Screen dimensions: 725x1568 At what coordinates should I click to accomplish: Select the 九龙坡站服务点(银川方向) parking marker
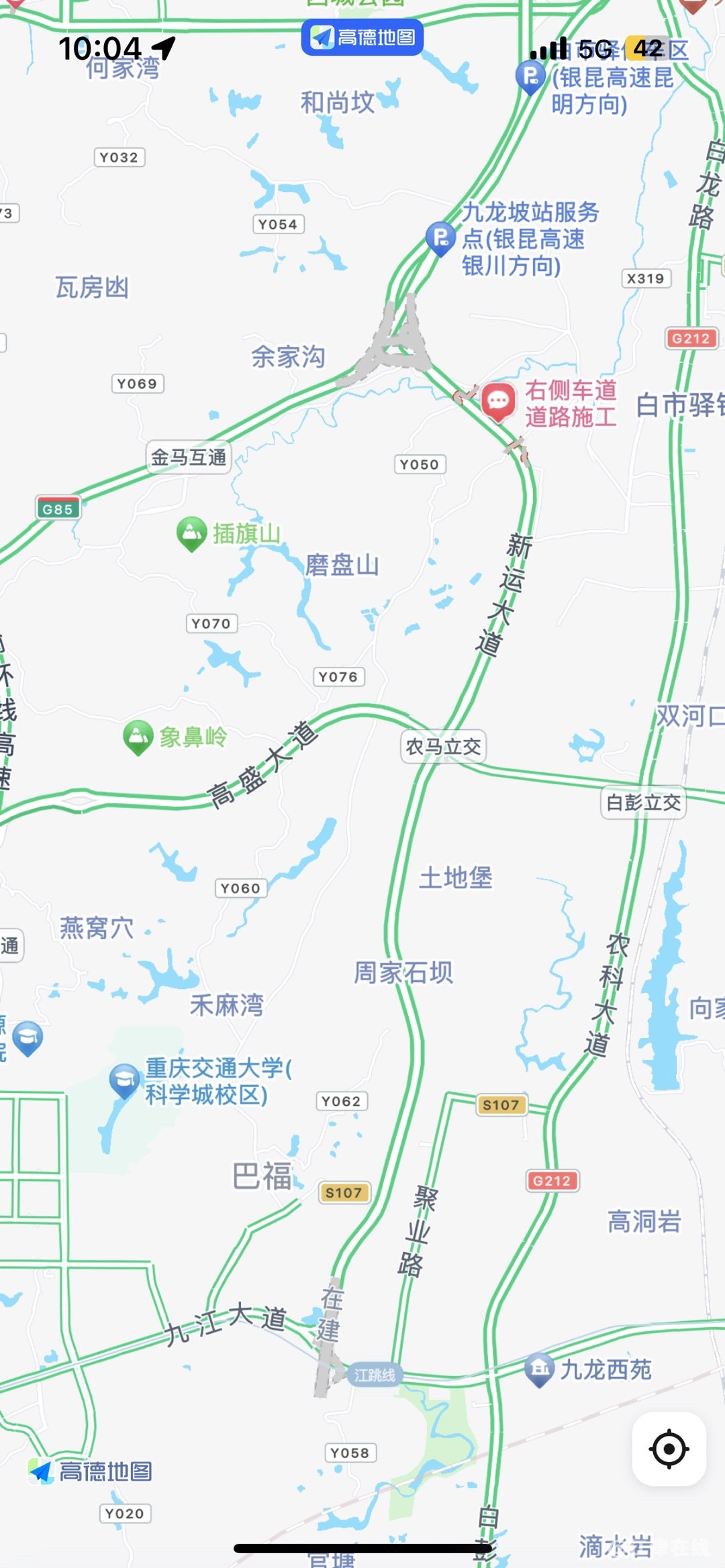click(440, 238)
